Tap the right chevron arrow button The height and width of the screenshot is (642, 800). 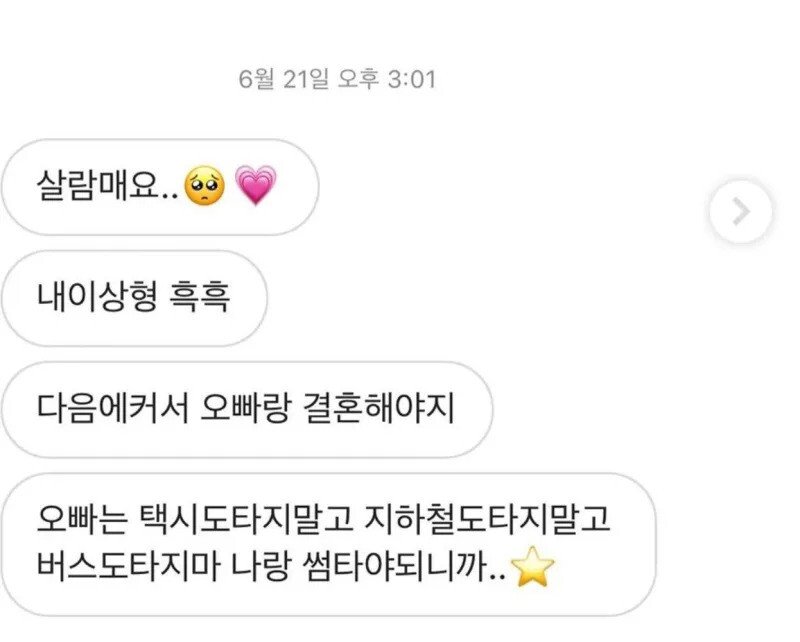[x=741, y=211]
